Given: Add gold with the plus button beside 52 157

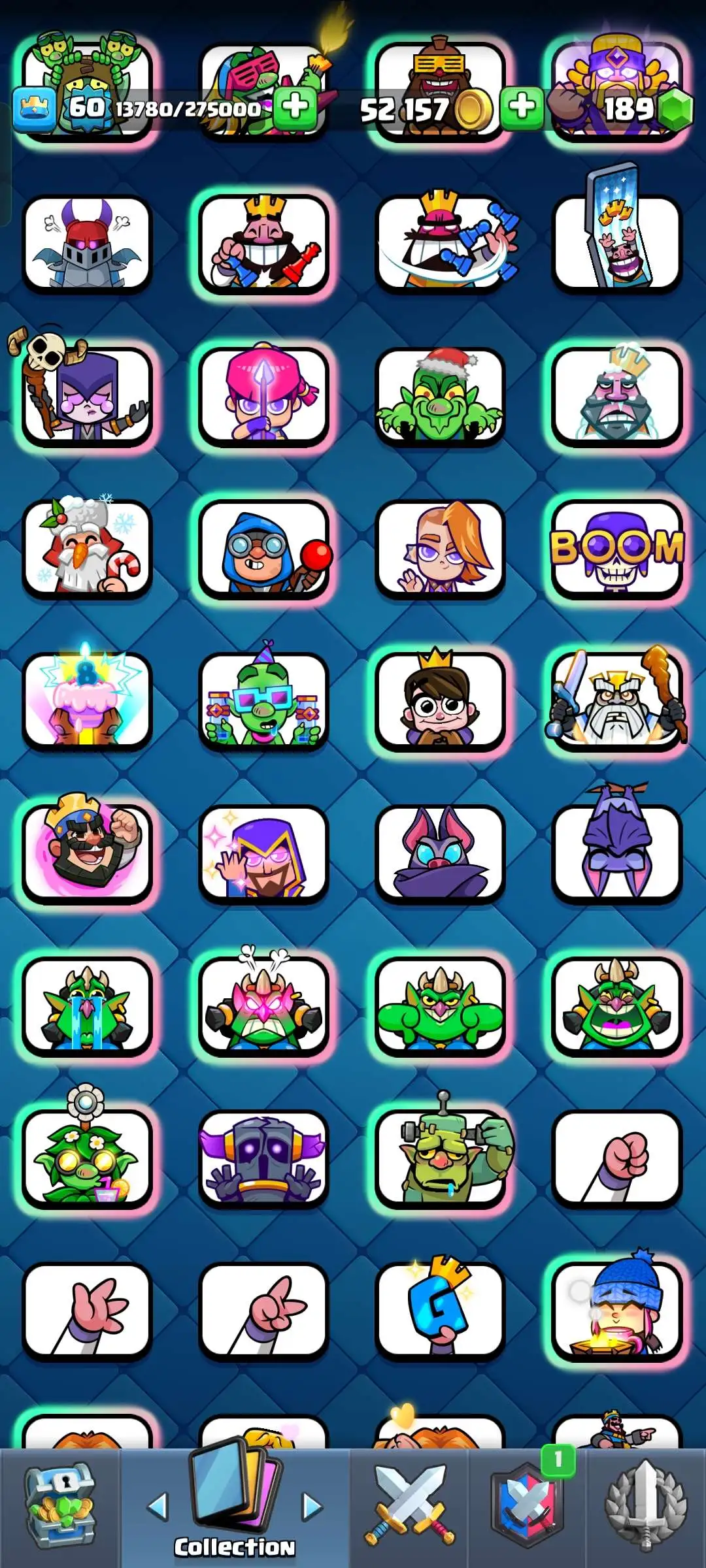Looking at the screenshot, I should [522, 106].
